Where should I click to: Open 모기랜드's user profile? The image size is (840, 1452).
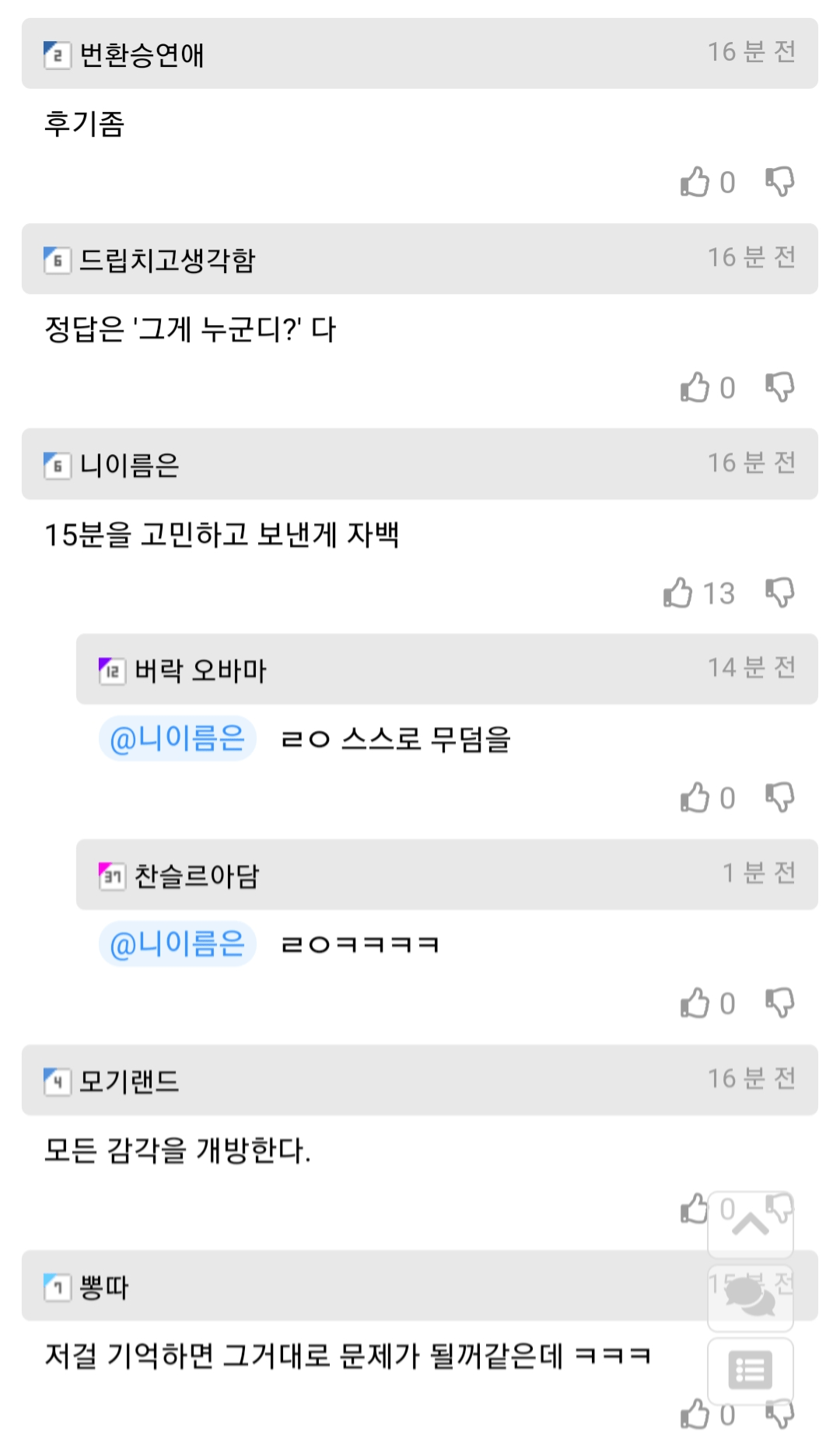[x=129, y=1081]
